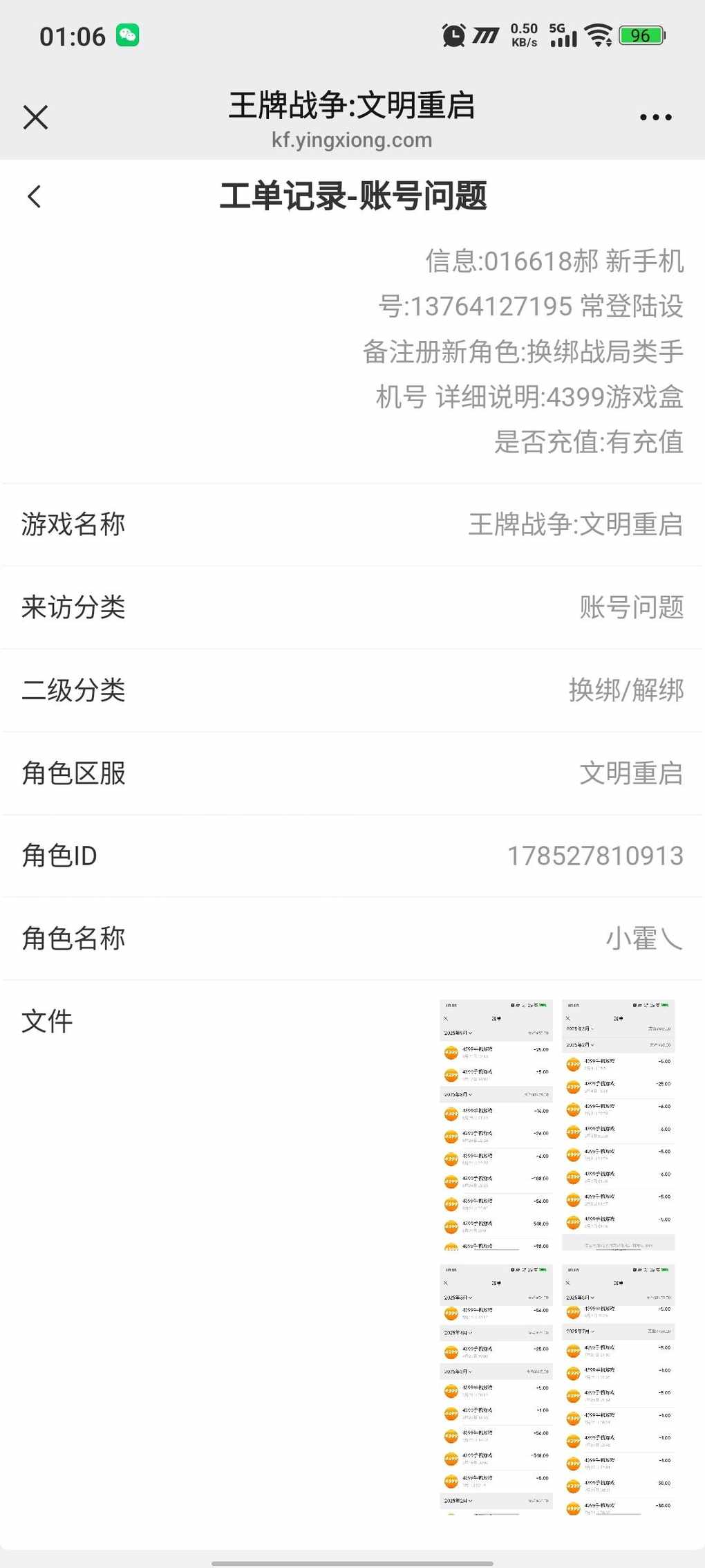View the second attached file screenshot
Viewport: 705px width, 1568px height.
coord(618,1125)
